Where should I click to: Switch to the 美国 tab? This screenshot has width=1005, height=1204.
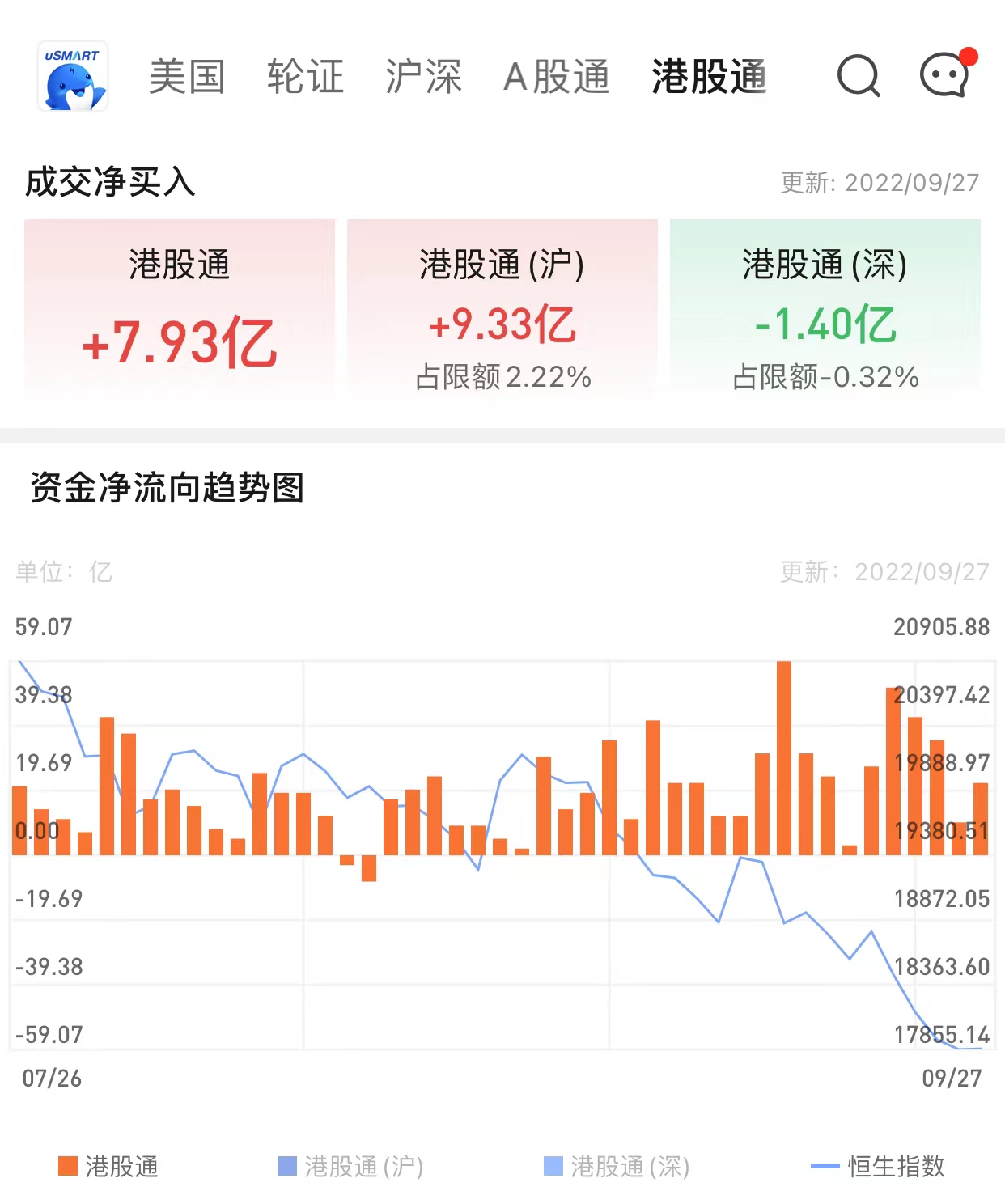[x=187, y=77]
